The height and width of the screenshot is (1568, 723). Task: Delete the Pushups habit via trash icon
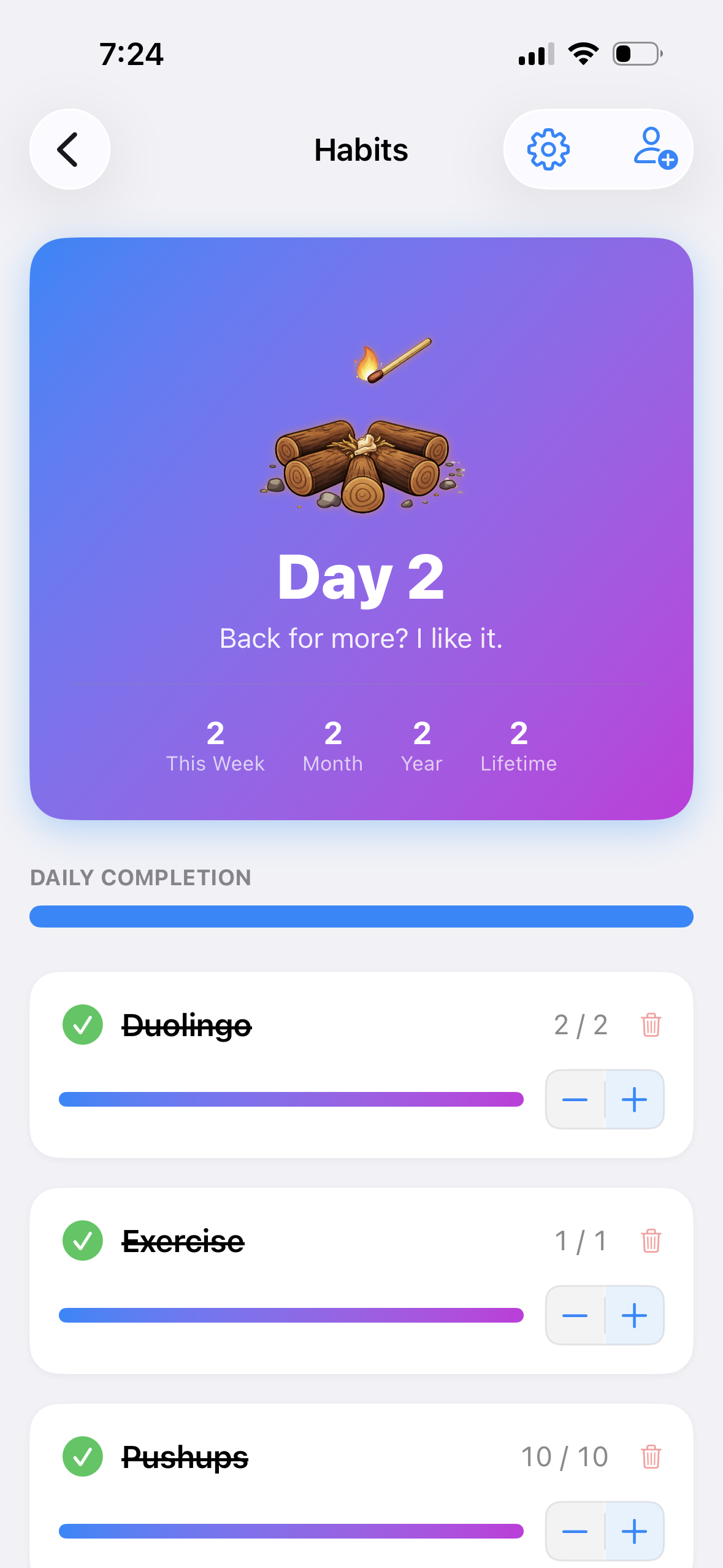(x=651, y=1457)
